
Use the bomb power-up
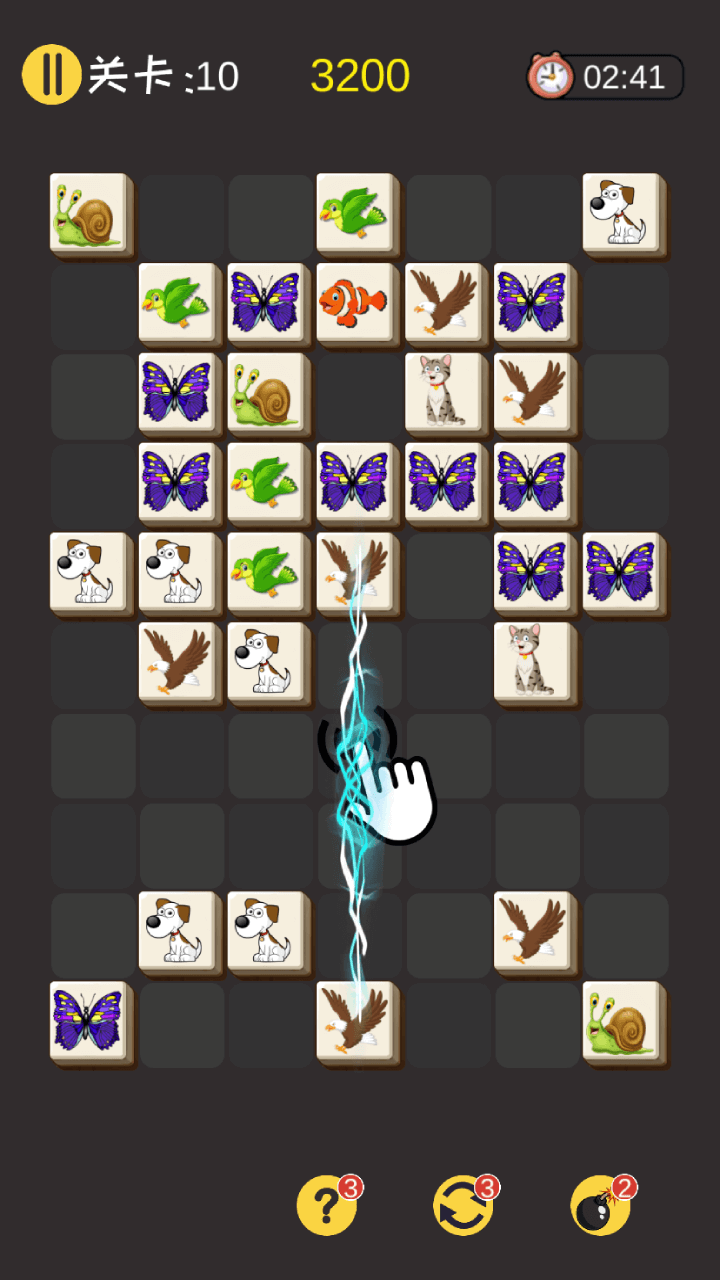600,1206
